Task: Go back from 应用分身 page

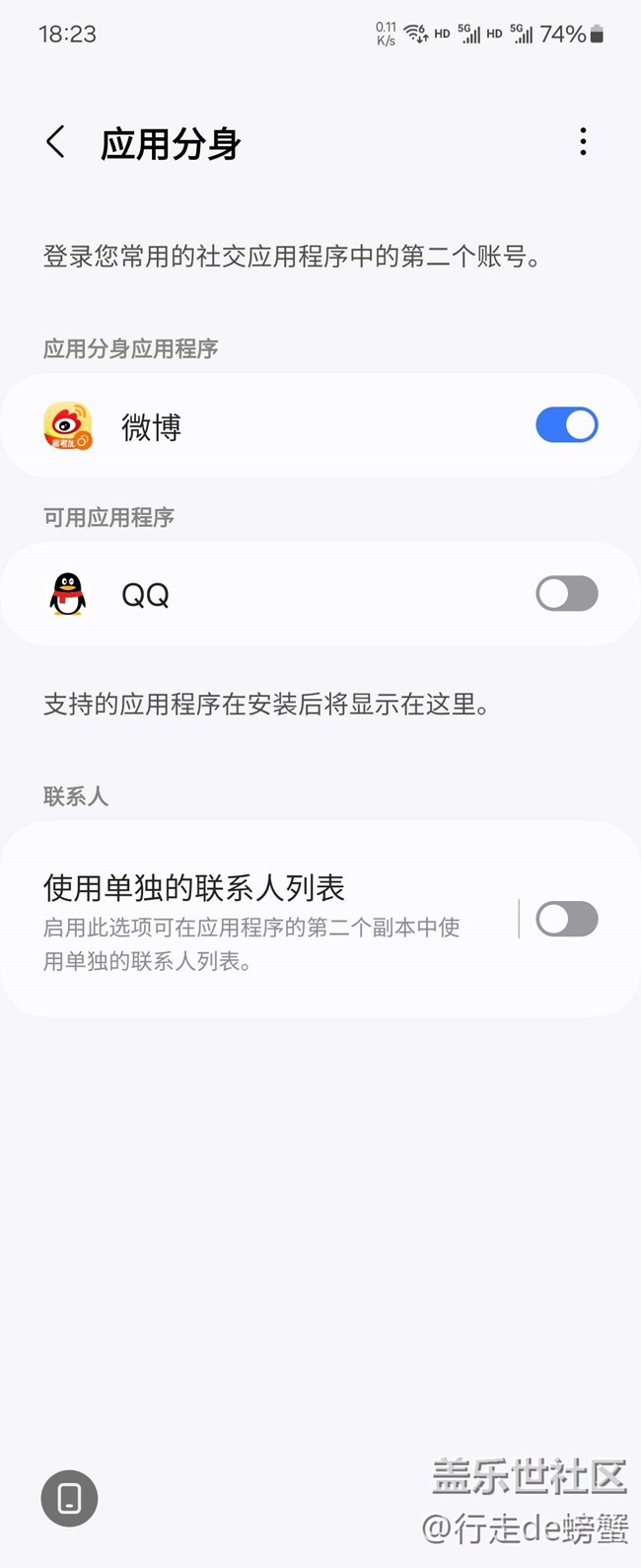Action: 56,143
